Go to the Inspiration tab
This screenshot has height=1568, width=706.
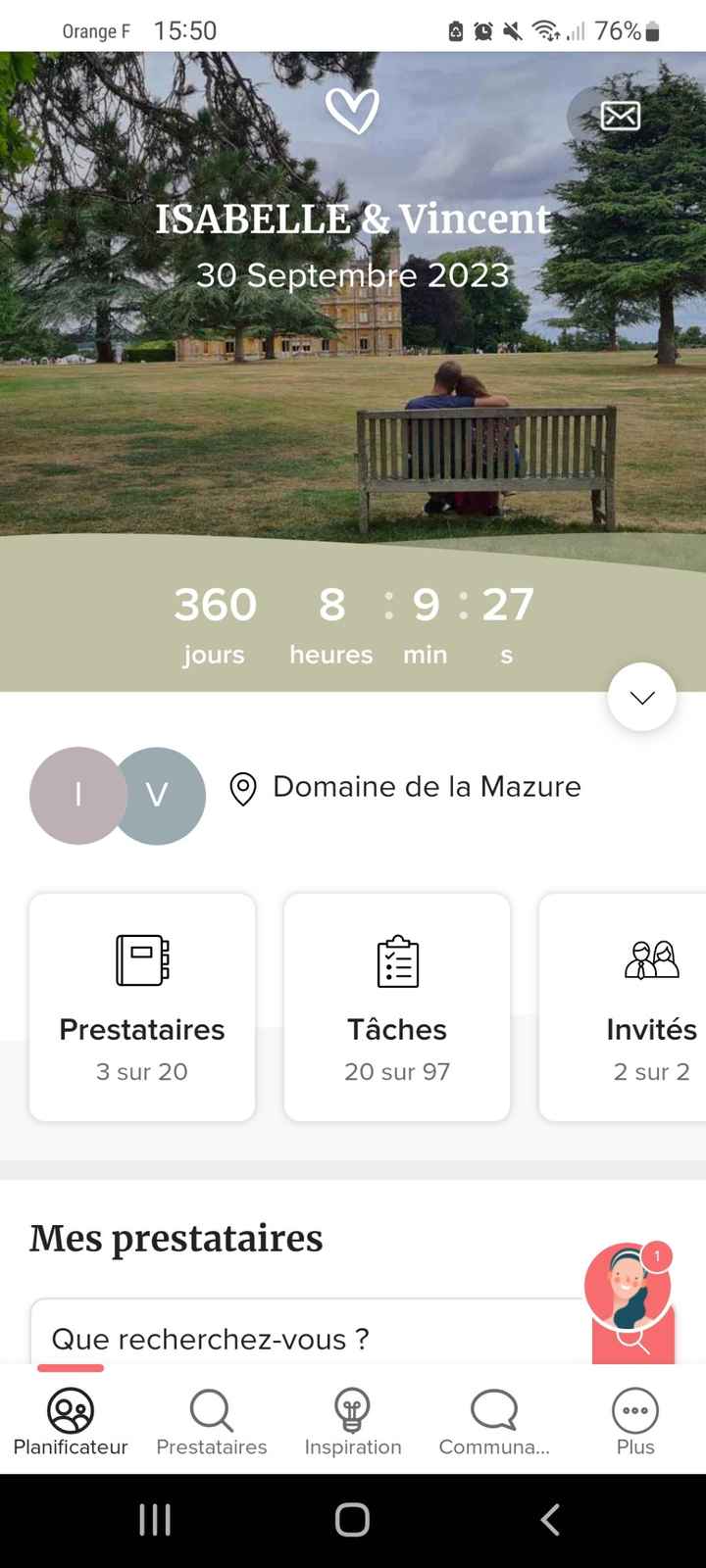point(353,1421)
